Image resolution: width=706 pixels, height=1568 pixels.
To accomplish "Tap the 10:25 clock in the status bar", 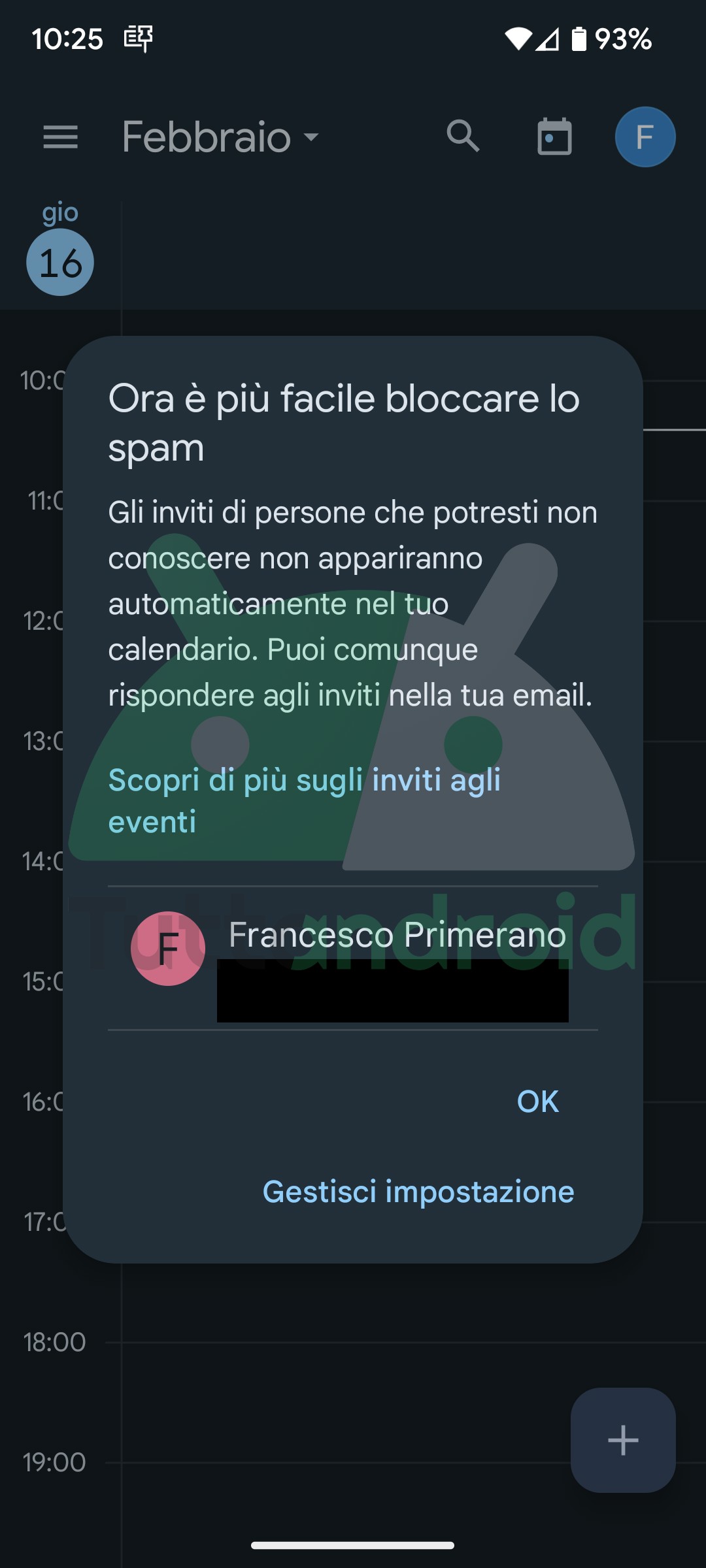I will [69, 39].
